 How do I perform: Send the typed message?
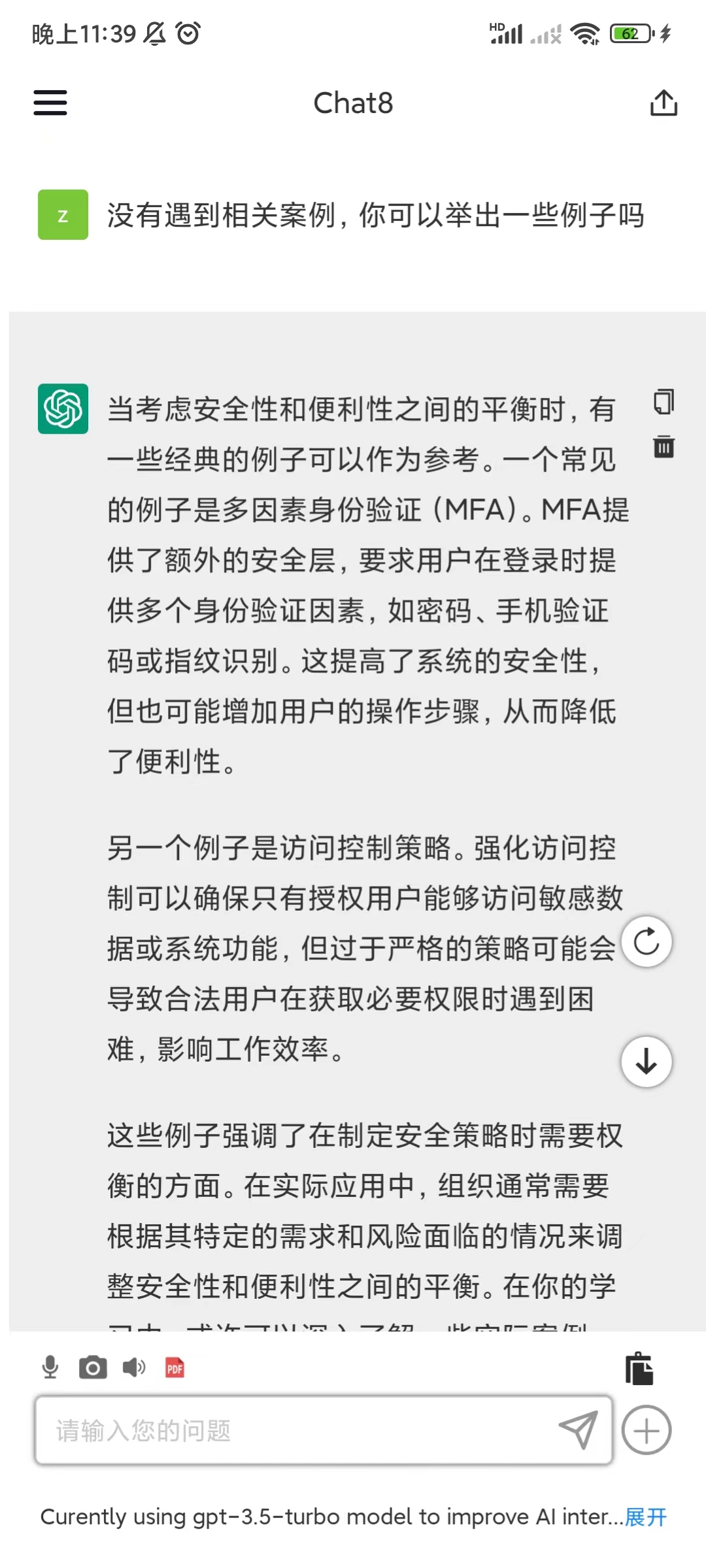[579, 1429]
